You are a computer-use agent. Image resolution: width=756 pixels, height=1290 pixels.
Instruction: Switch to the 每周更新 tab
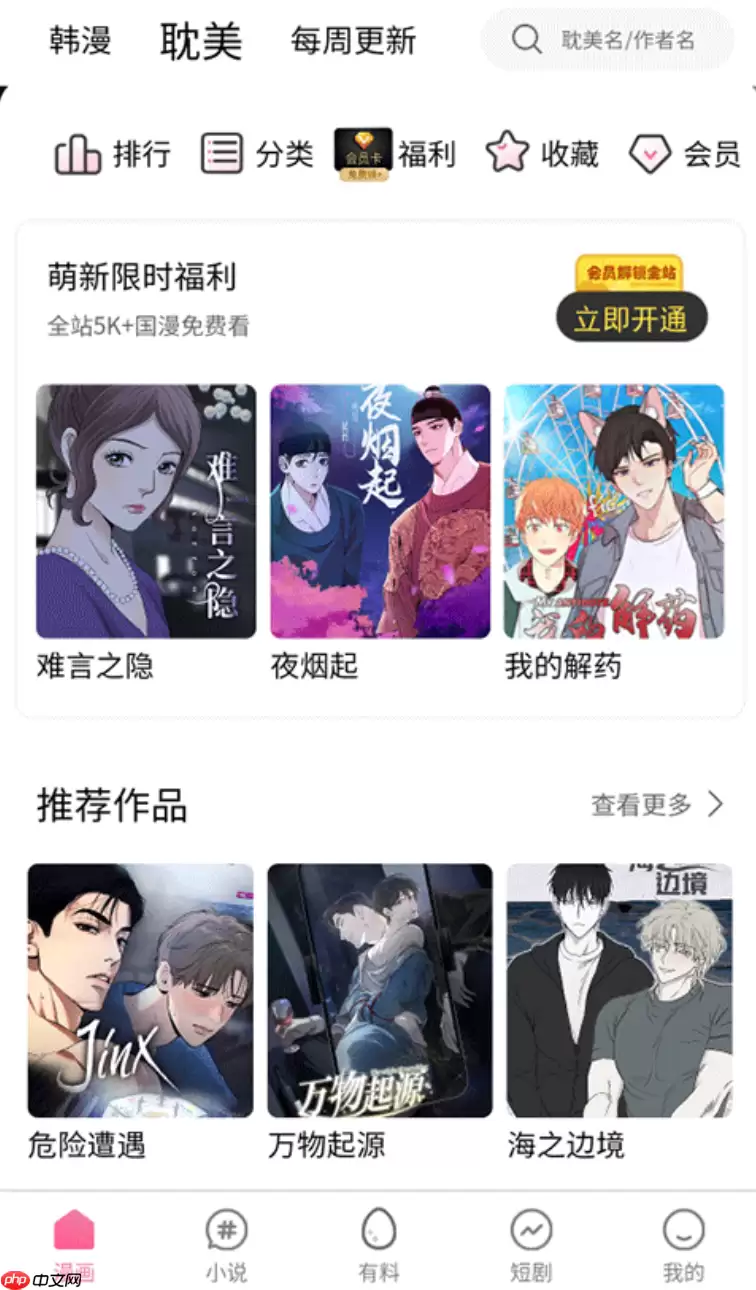pyautogui.click(x=354, y=42)
